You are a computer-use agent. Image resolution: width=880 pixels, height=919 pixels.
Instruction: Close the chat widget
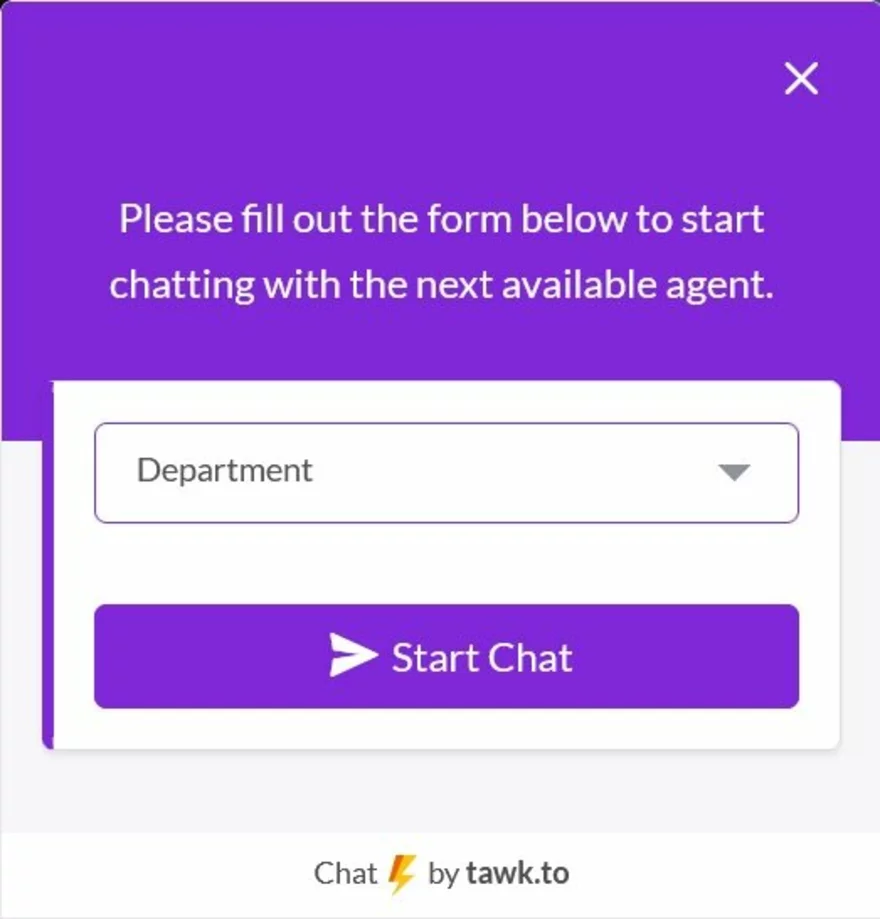click(801, 78)
